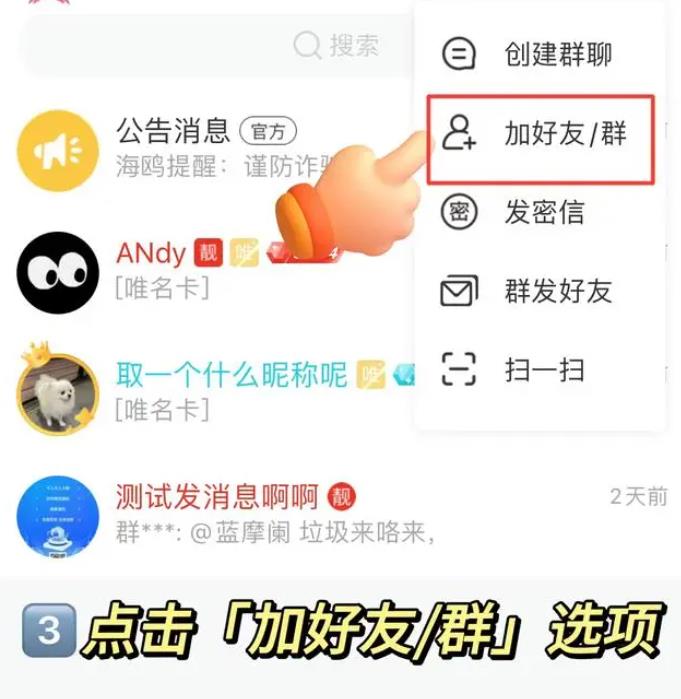The height and width of the screenshot is (699, 681).
Task: Open the chat with ANdy
Action: click(200, 270)
